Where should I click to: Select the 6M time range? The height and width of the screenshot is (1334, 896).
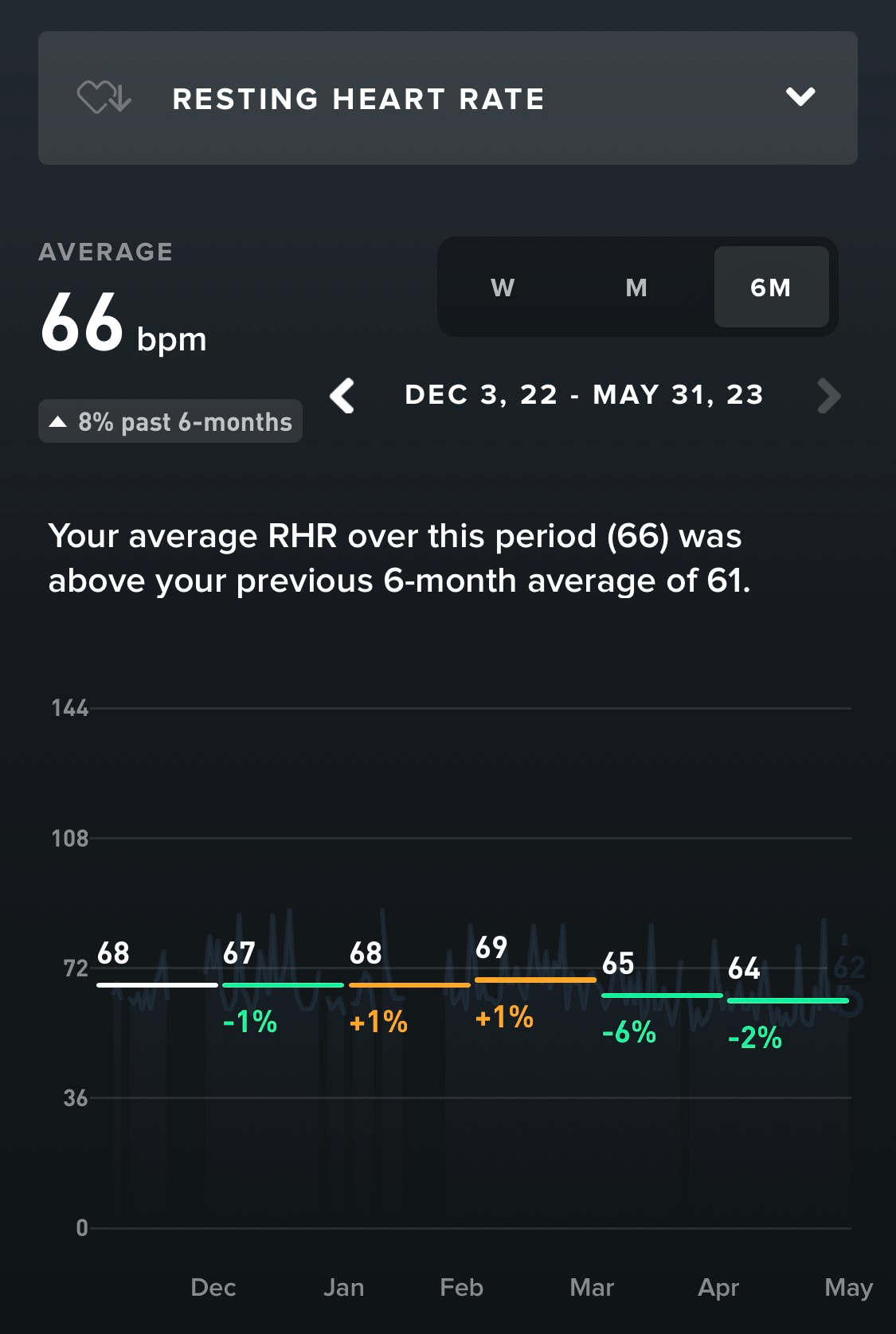770,288
